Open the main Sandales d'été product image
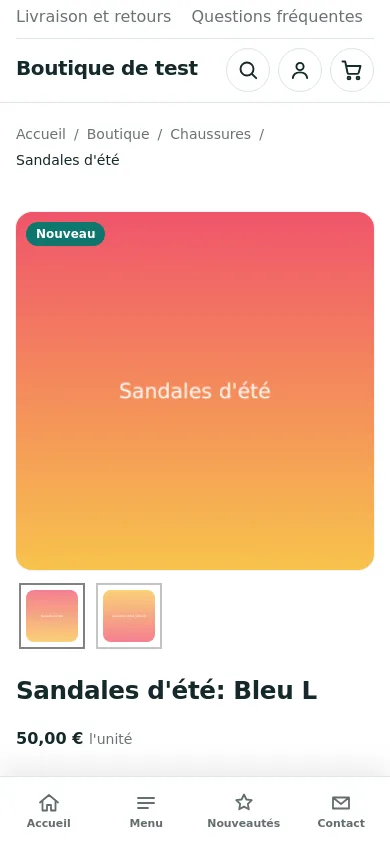The height and width of the screenshot is (844, 390). (195, 391)
